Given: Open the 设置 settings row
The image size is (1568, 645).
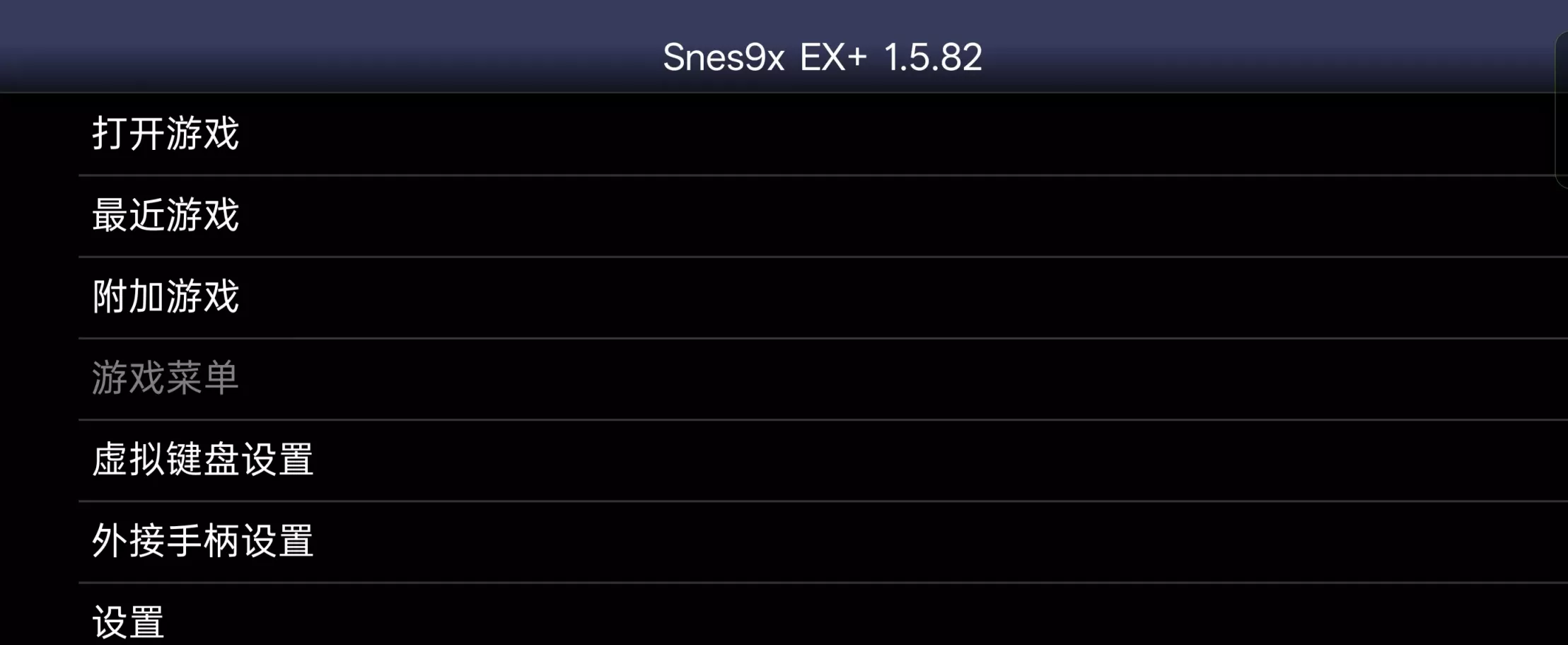Looking at the screenshot, I should click(128, 621).
